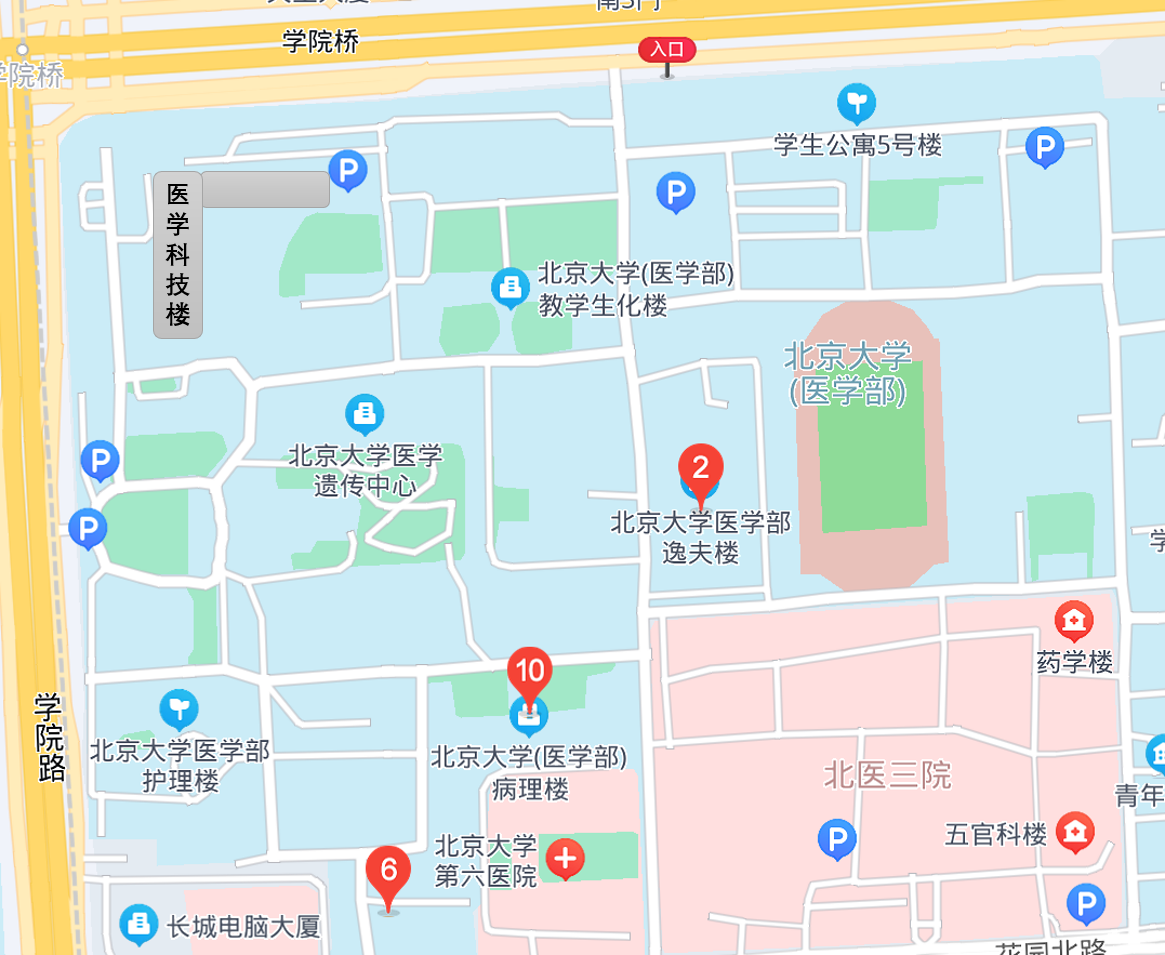The width and height of the screenshot is (1165, 955).
Task: Select 长城电脑大厦 building icon
Action: (x=138, y=925)
